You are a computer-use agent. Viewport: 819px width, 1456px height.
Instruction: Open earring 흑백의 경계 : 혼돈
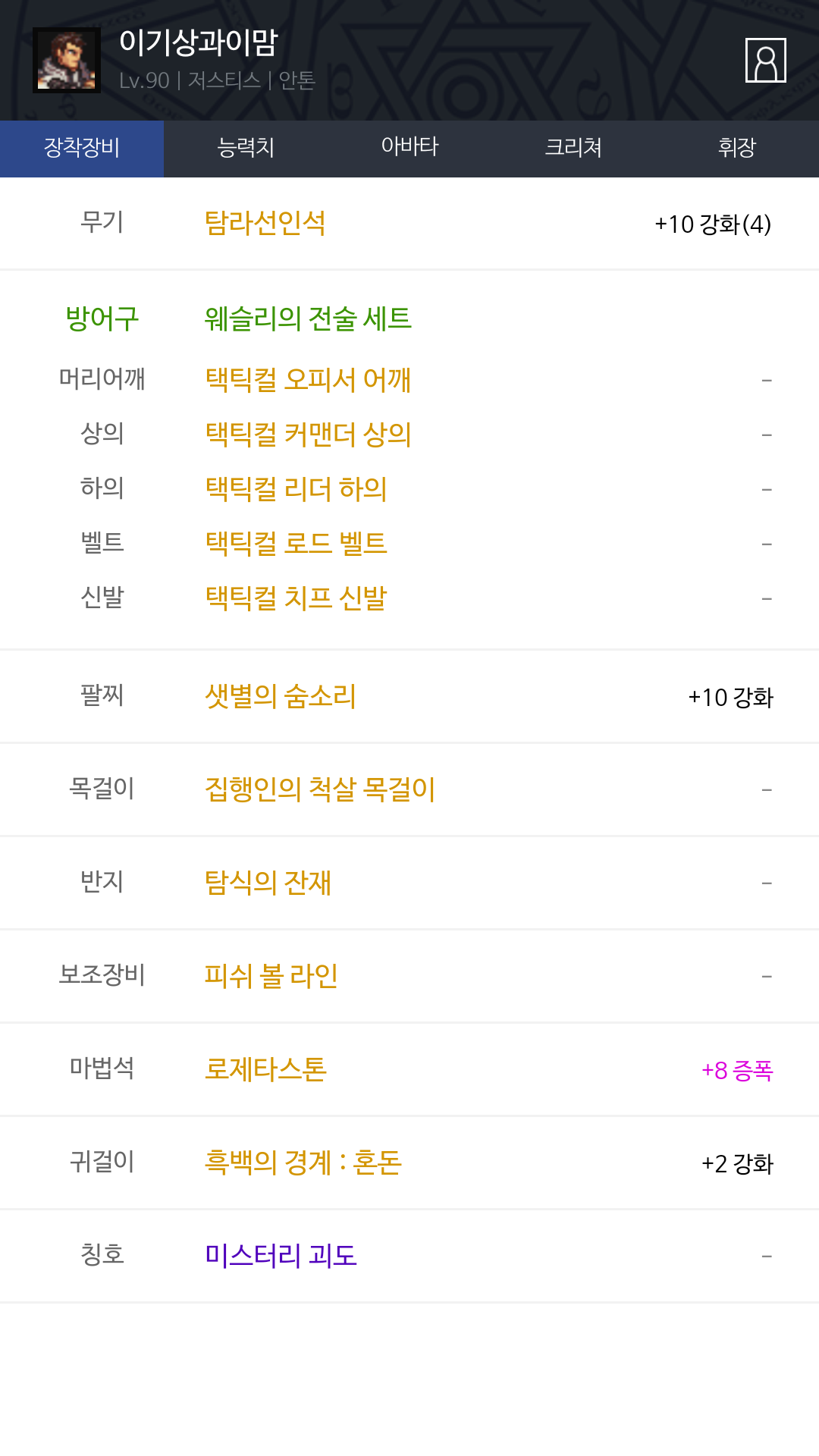(303, 1162)
